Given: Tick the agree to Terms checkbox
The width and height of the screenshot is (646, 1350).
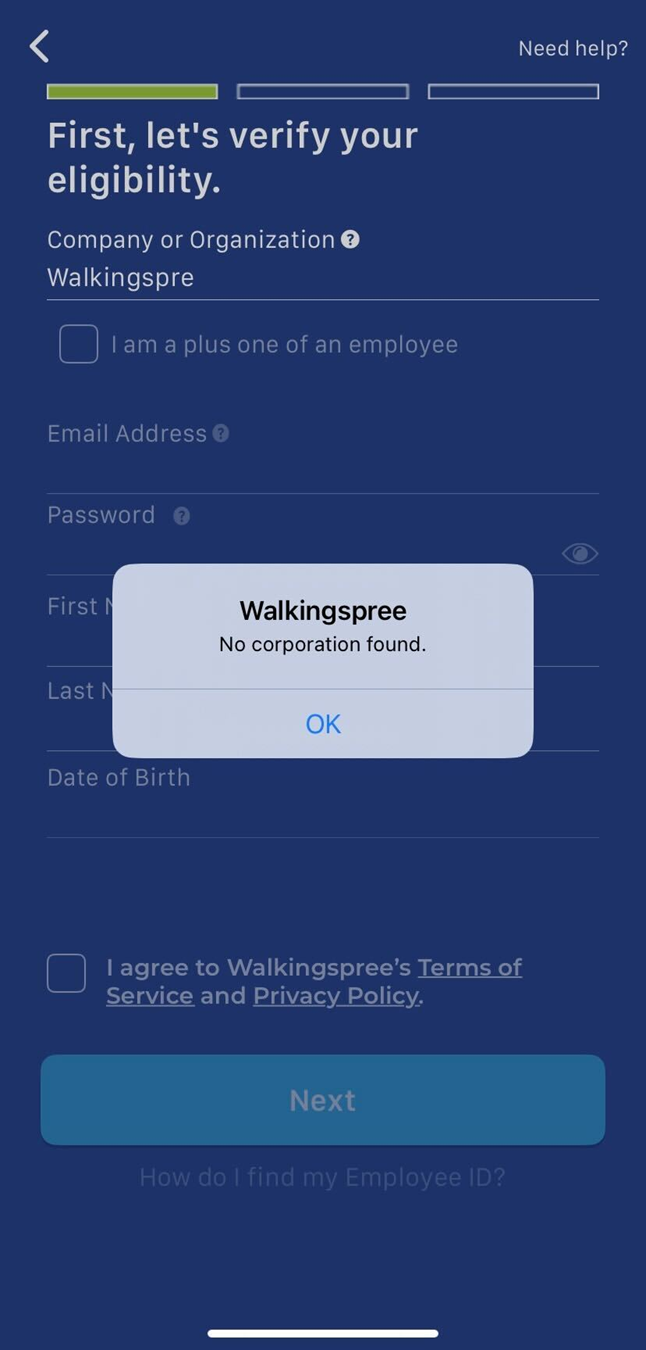Looking at the screenshot, I should click(66, 973).
